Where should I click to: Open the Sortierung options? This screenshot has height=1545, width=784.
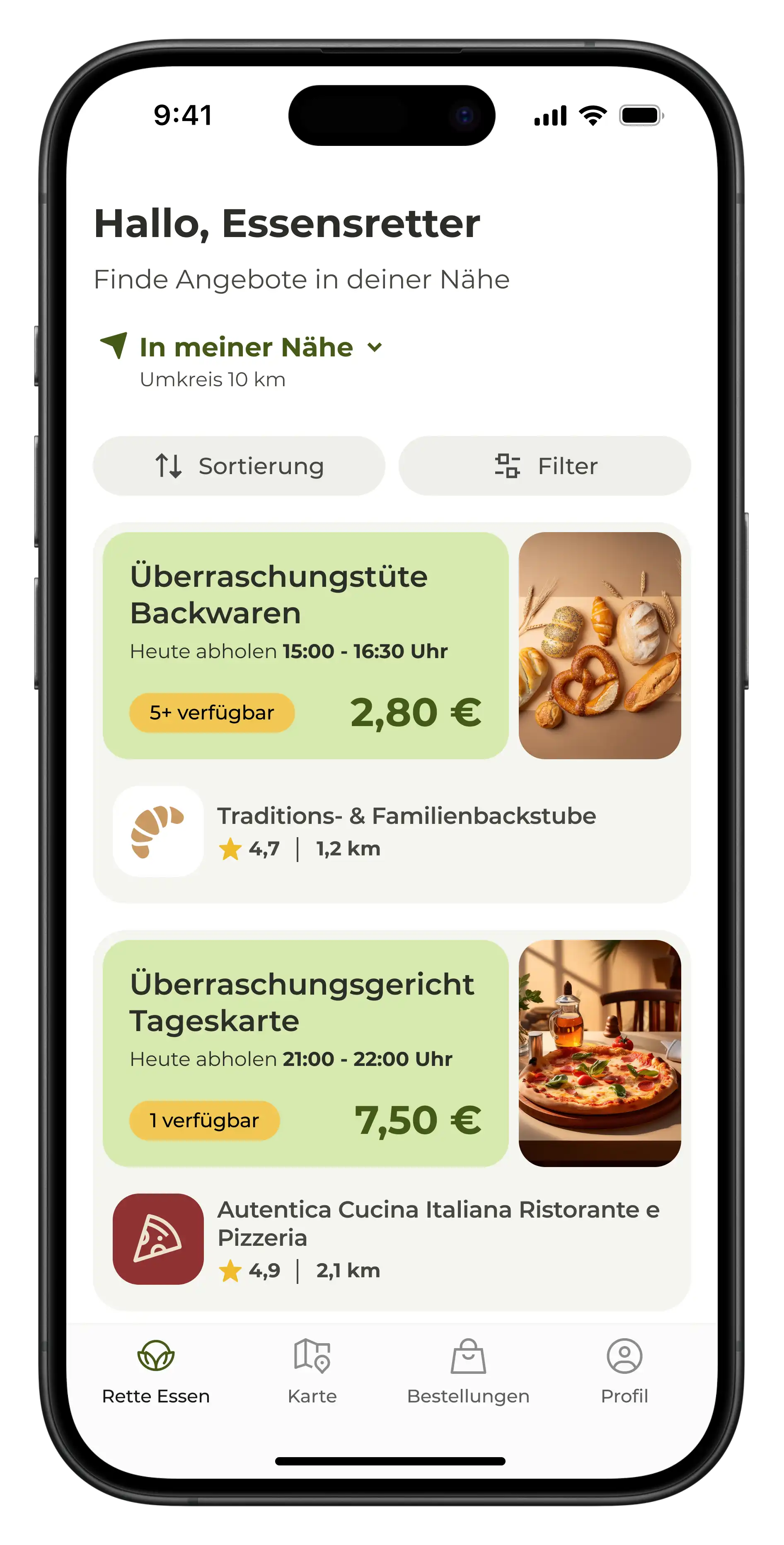239,466
